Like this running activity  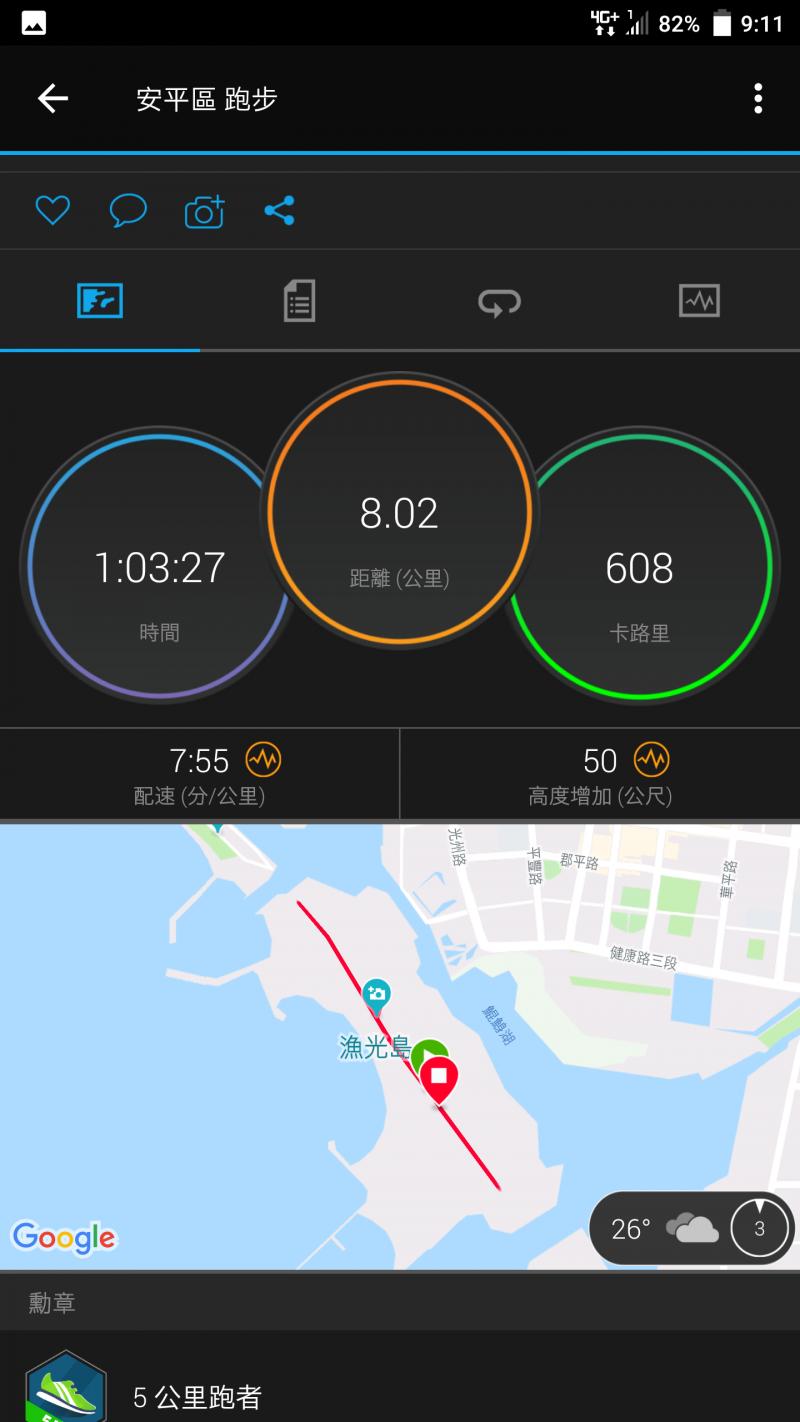tap(52, 211)
